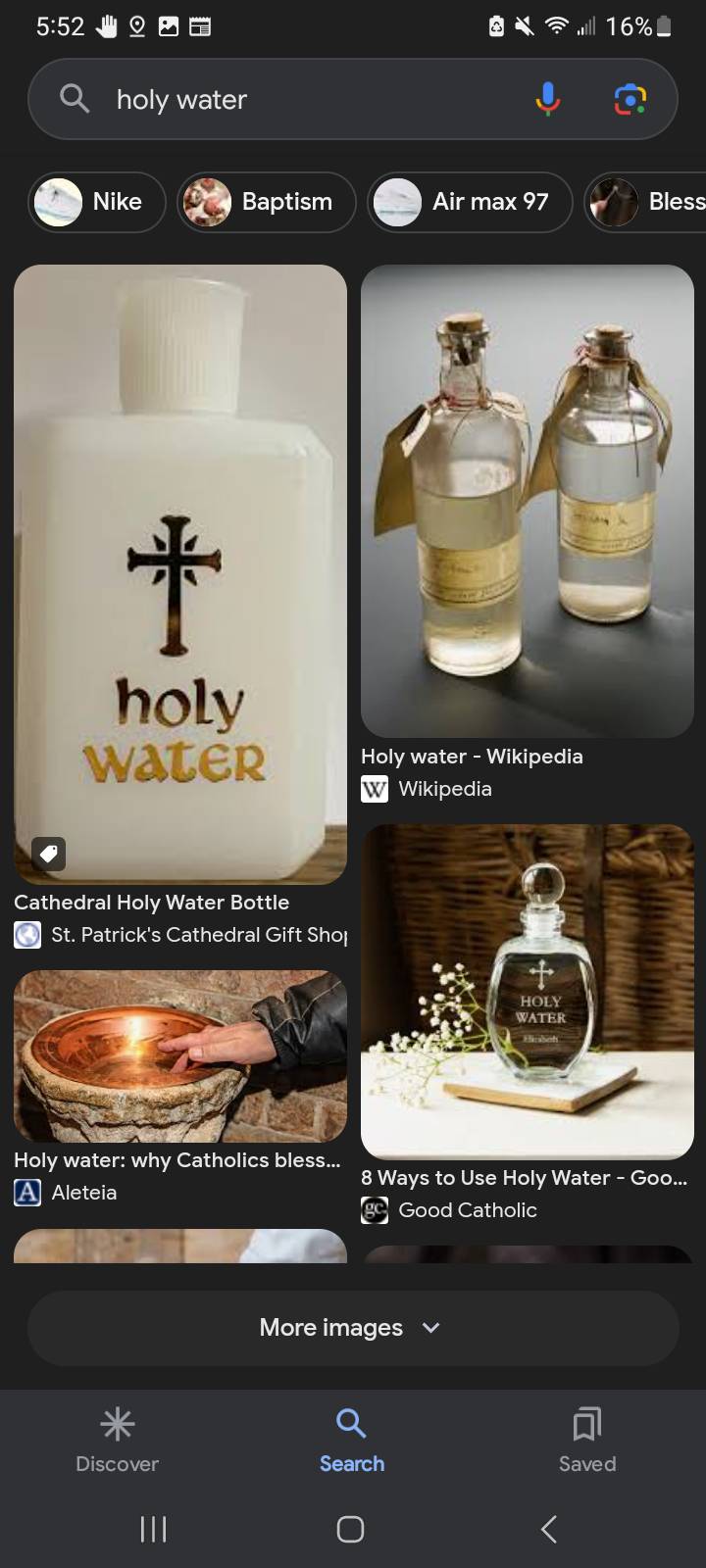Open recent apps from the navigation bar
The image size is (706, 1568).
[x=154, y=1529]
